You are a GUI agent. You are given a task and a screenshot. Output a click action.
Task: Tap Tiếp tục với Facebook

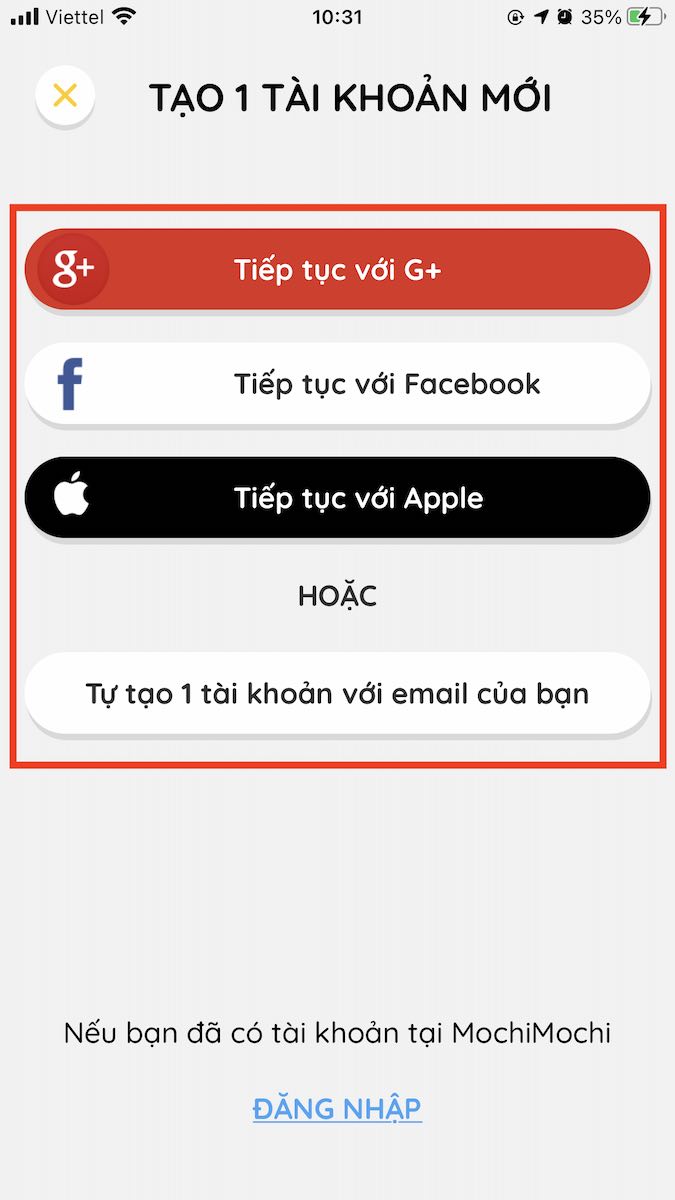pyautogui.click(x=337, y=384)
